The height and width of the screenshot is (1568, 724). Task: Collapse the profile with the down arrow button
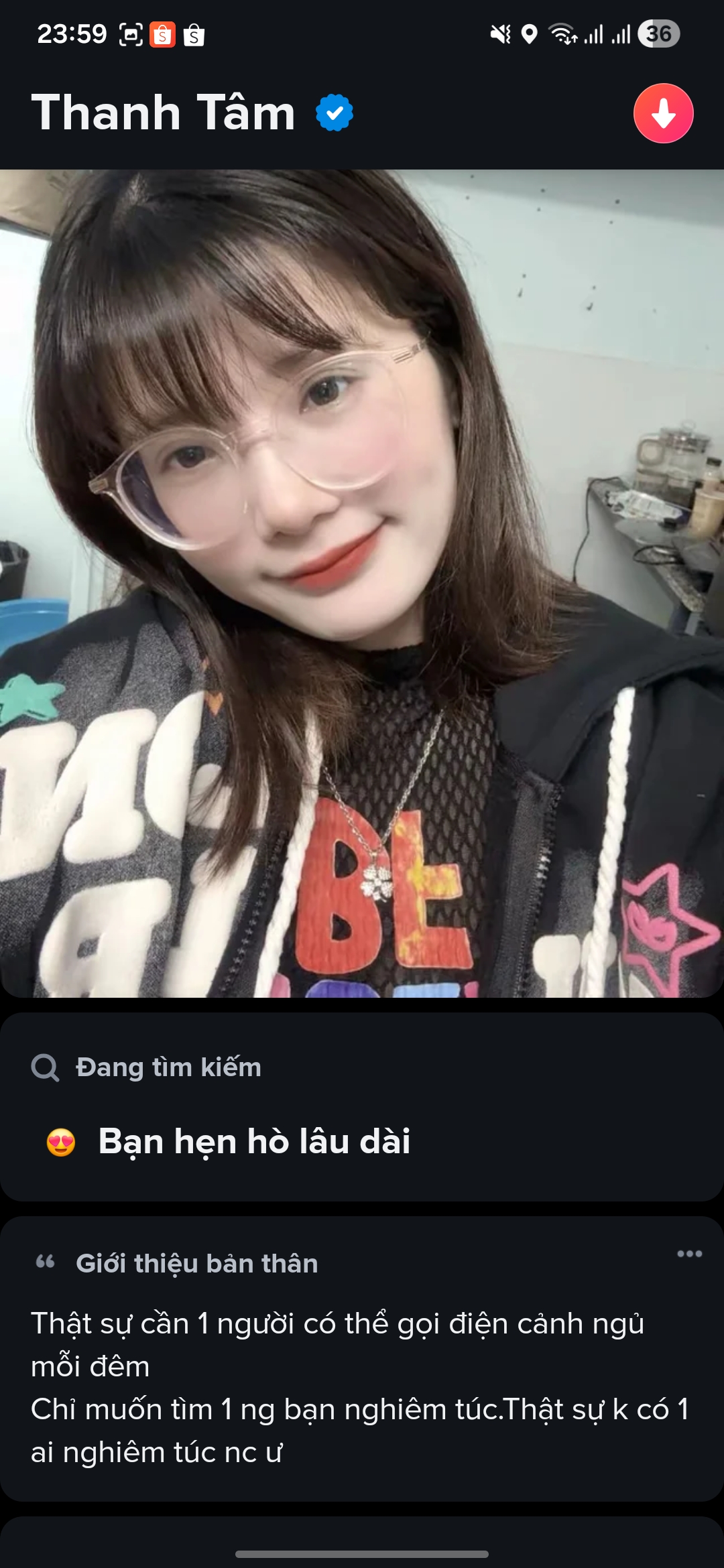coord(663,113)
